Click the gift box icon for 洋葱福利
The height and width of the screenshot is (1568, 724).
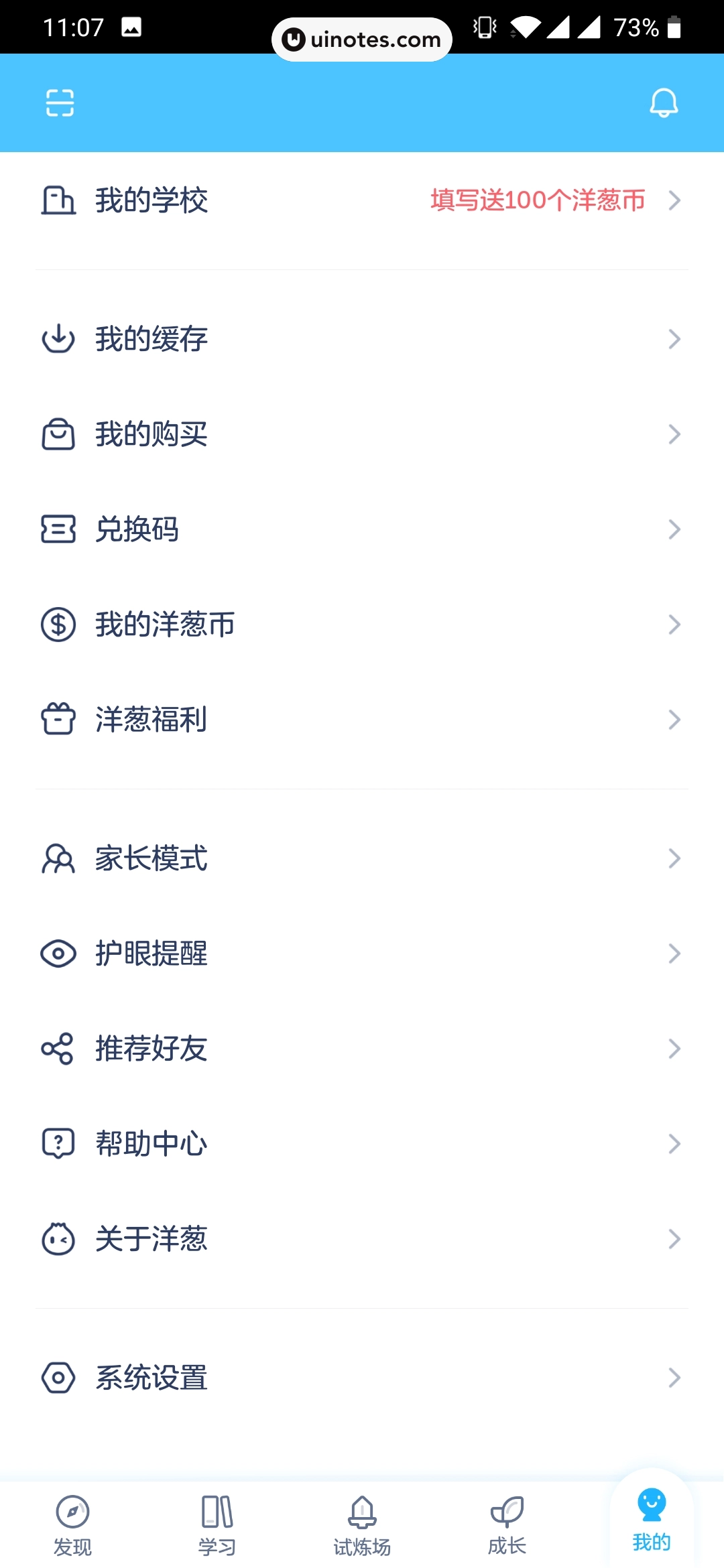[58, 719]
